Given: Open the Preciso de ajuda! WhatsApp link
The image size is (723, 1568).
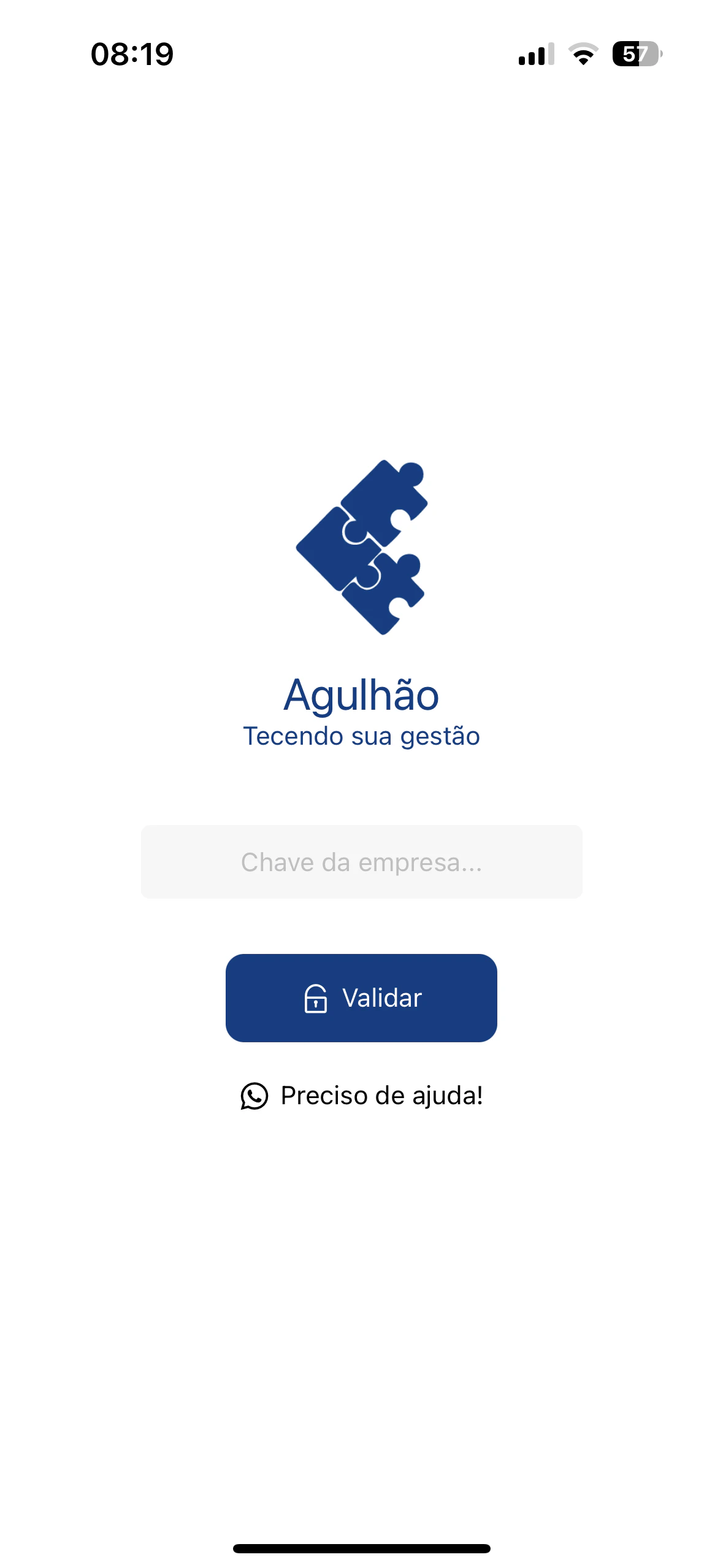Looking at the screenshot, I should pyautogui.click(x=362, y=1096).
